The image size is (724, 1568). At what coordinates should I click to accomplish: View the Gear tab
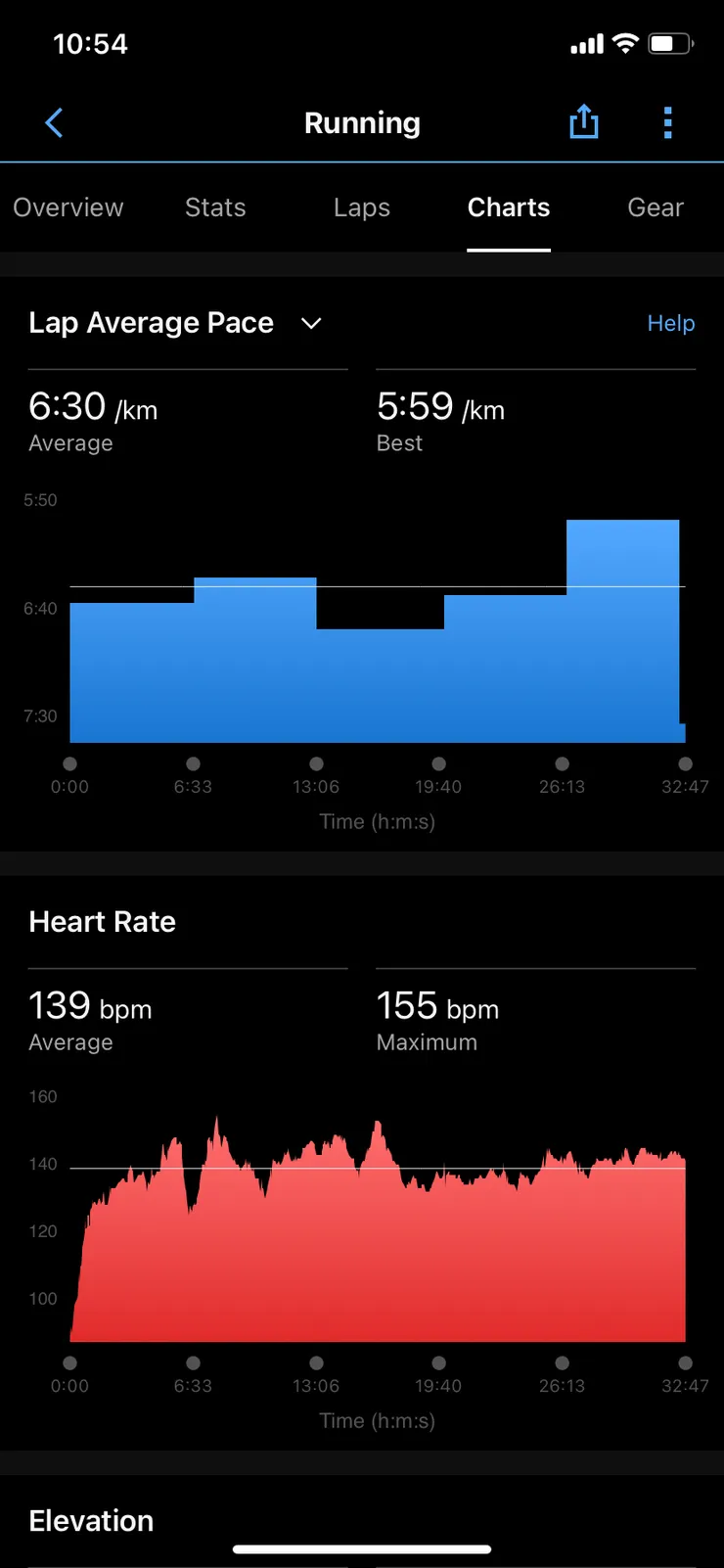point(656,208)
